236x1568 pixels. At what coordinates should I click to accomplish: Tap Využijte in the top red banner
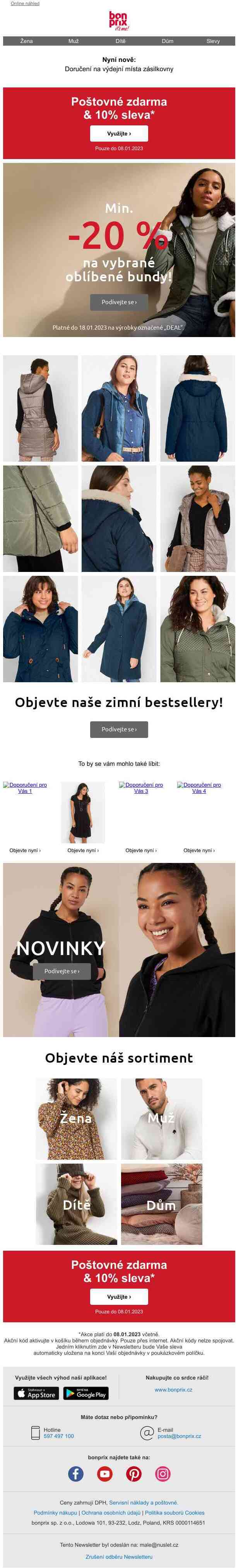click(119, 133)
